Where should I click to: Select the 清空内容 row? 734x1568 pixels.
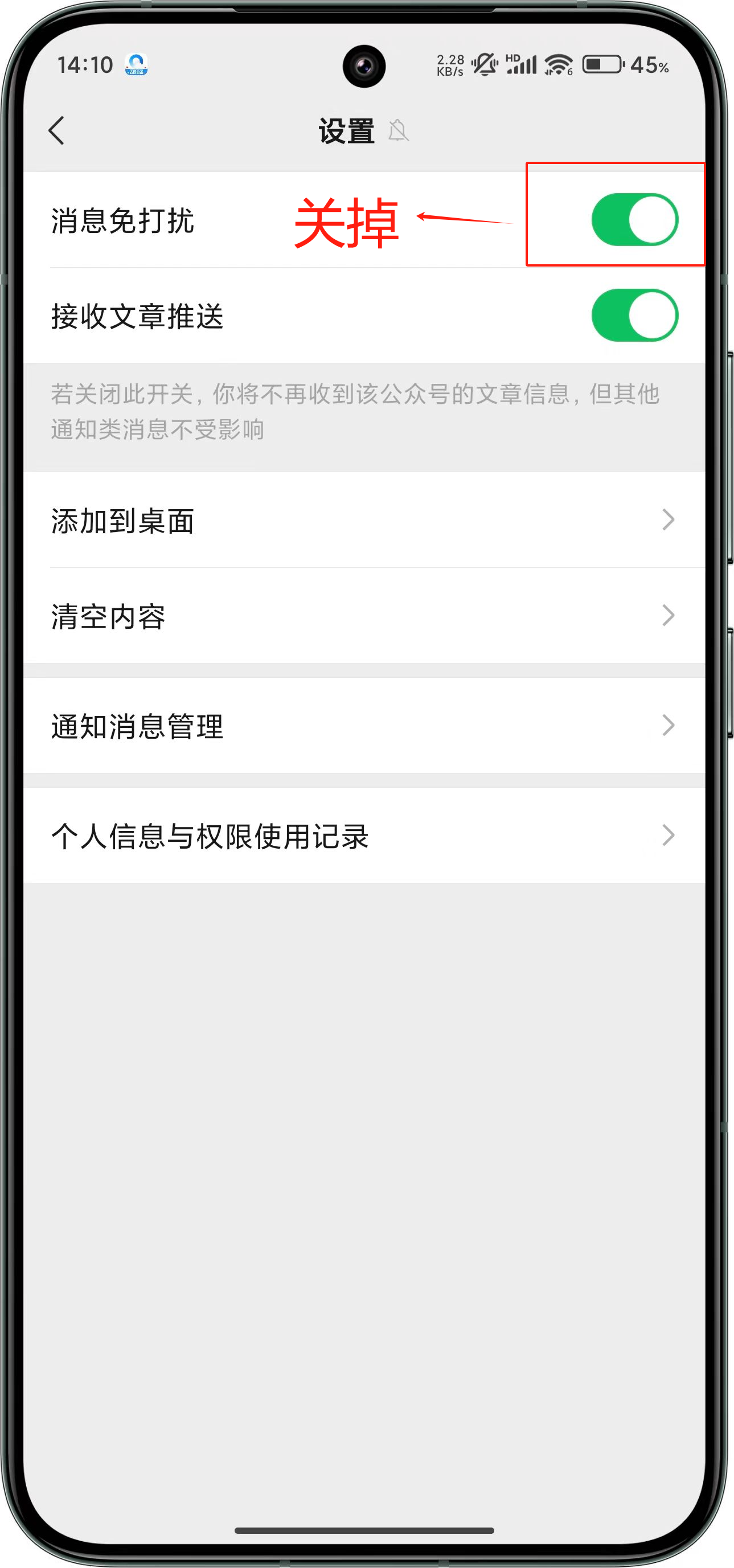(364, 616)
